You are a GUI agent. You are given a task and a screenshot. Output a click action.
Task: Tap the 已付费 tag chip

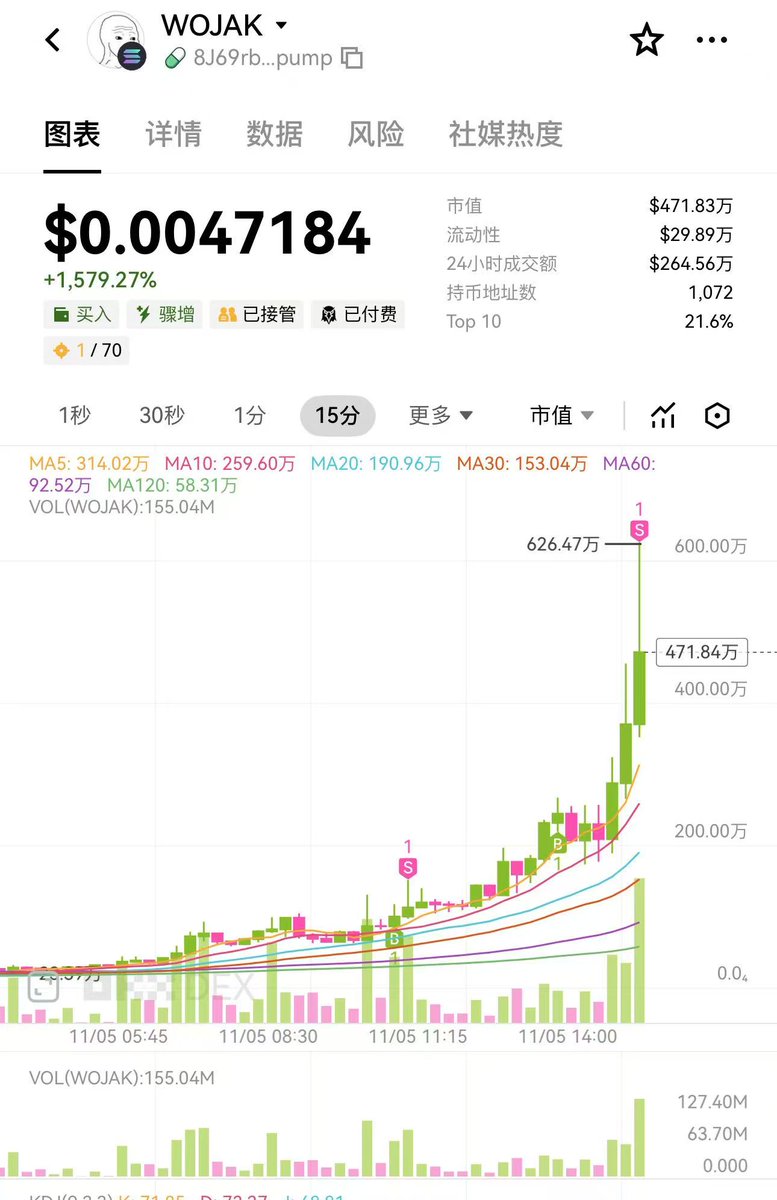[358, 314]
